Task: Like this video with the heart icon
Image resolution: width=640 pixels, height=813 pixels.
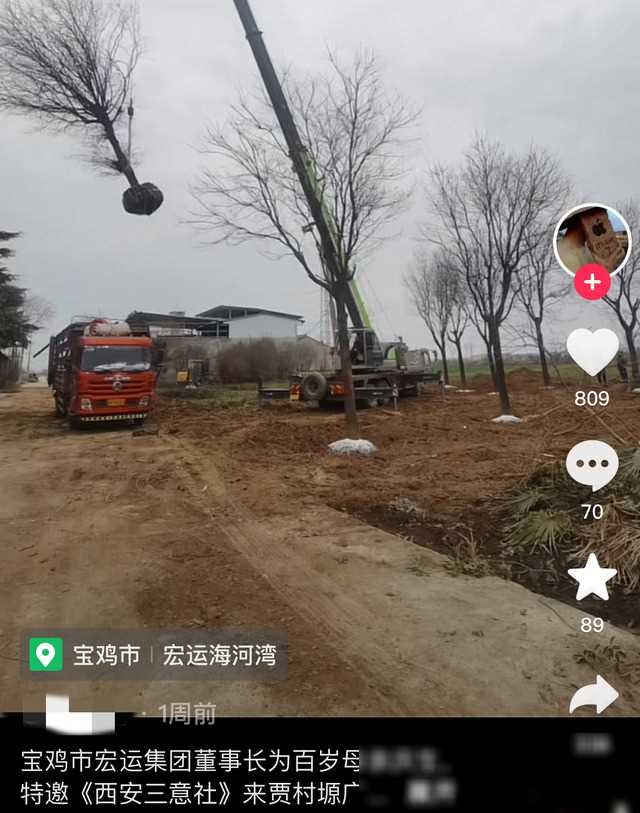Action: [x=592, y=351]
